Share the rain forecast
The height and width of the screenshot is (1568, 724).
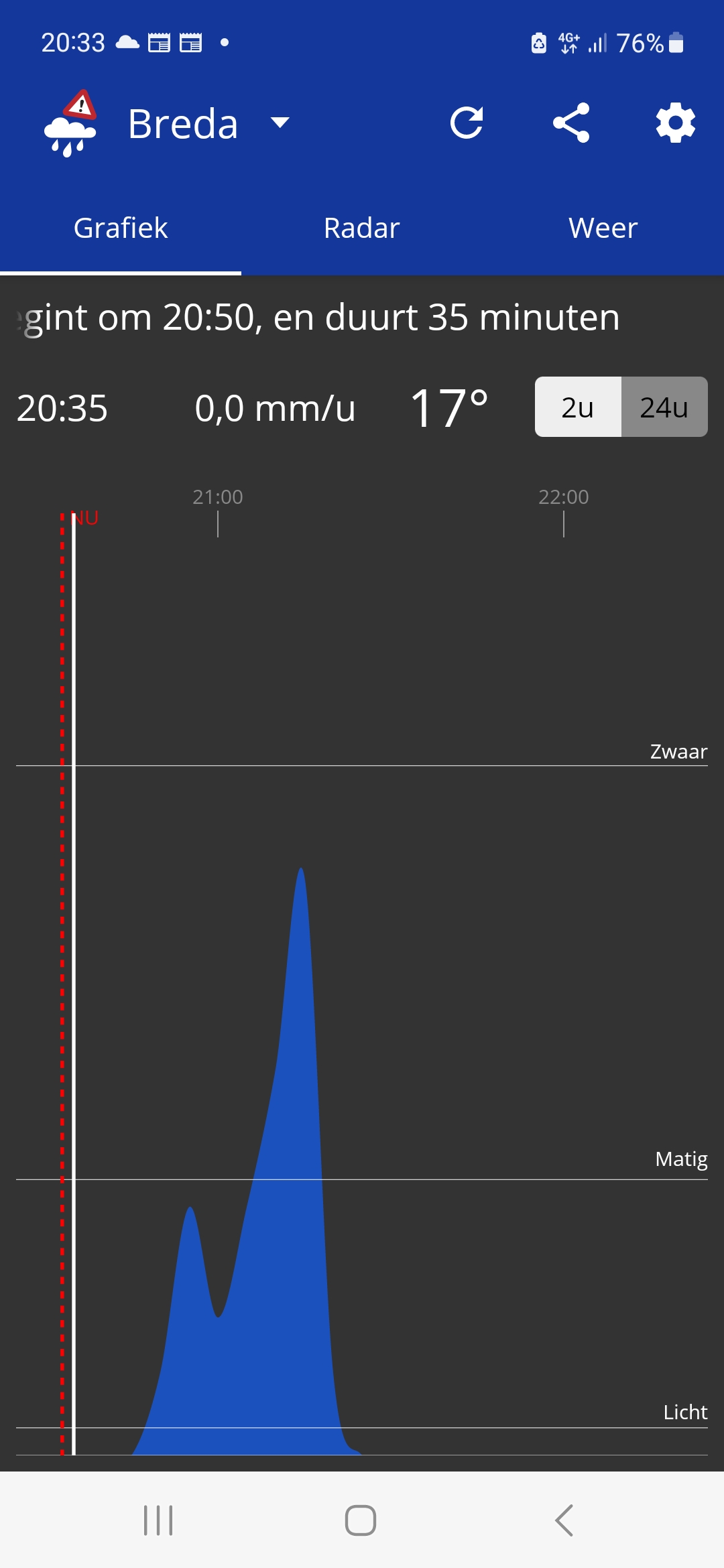pyautogui.click(x=571, y=123)
